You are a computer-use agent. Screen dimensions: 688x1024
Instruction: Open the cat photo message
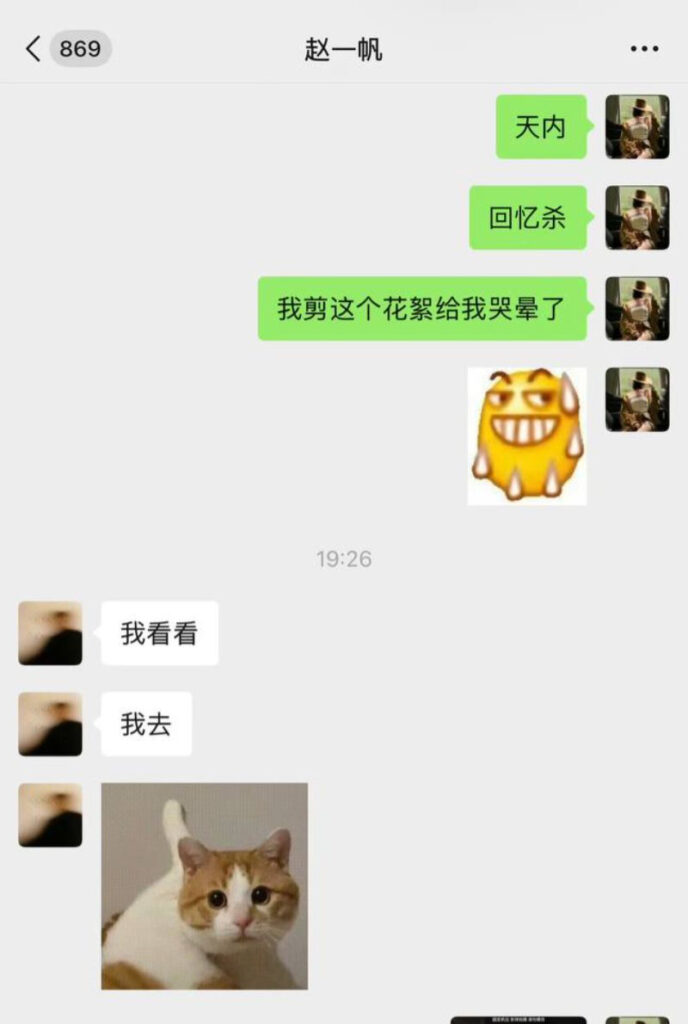point(204,886)
